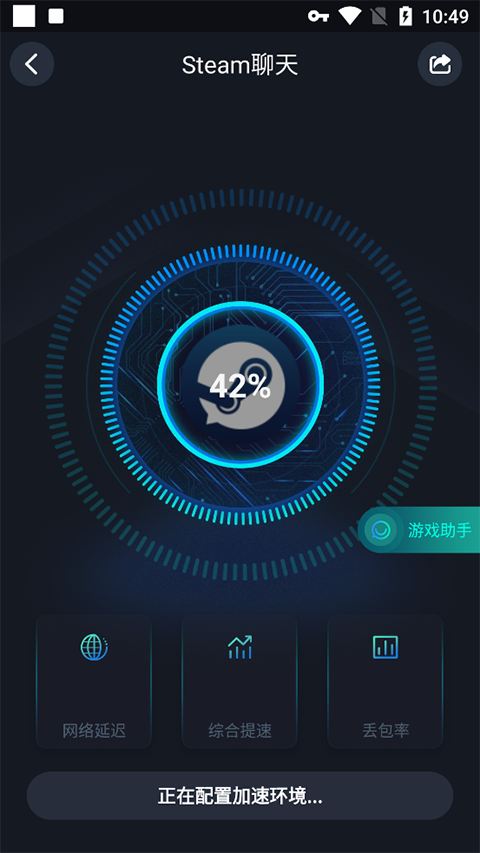Open the 丢包率 card
Image resolution: width=480 pixels, height=853 pixels.
[x=385, y=682]
